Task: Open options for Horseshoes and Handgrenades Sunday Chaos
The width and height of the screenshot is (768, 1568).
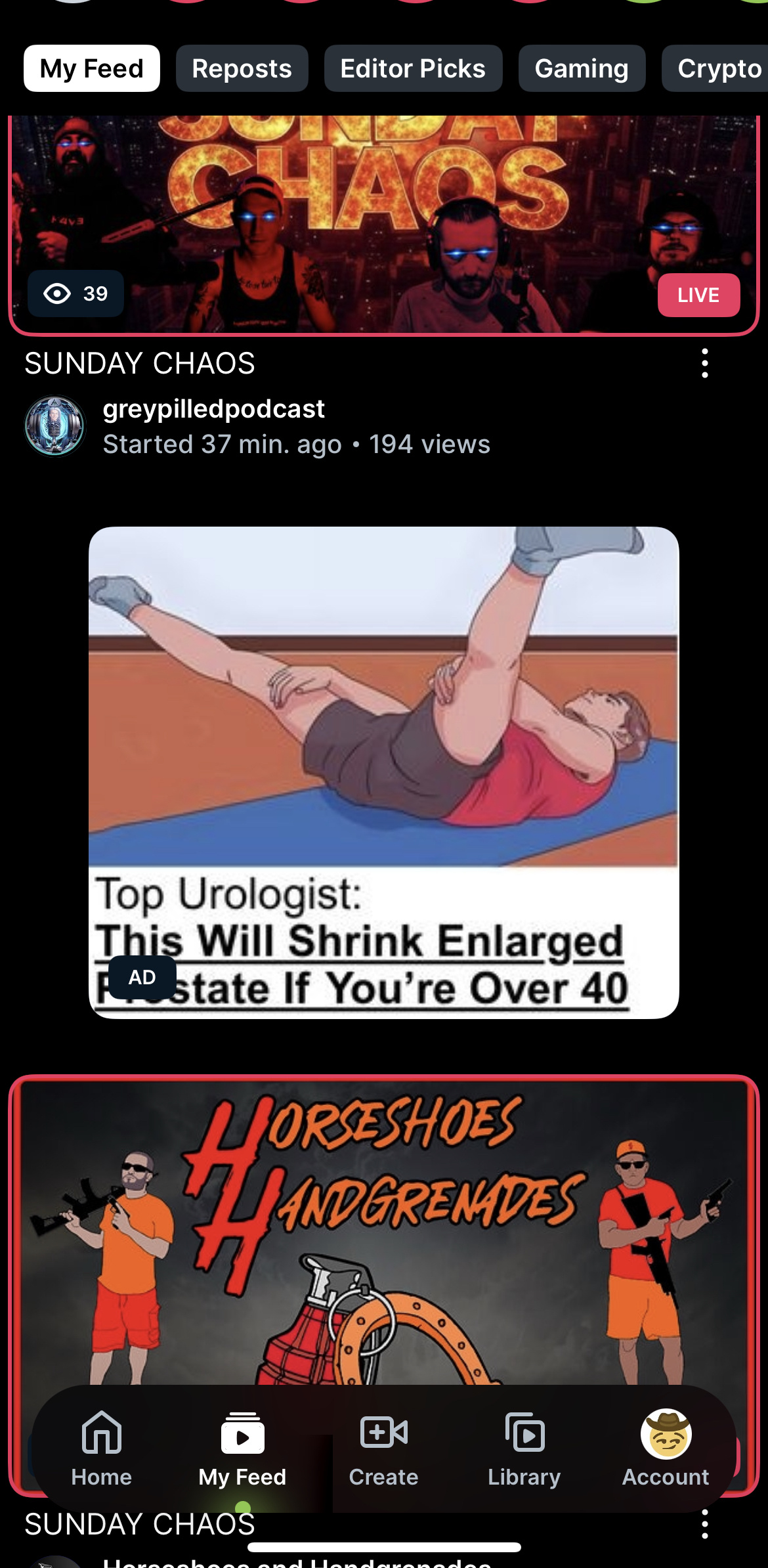Action: [705, 1523]
